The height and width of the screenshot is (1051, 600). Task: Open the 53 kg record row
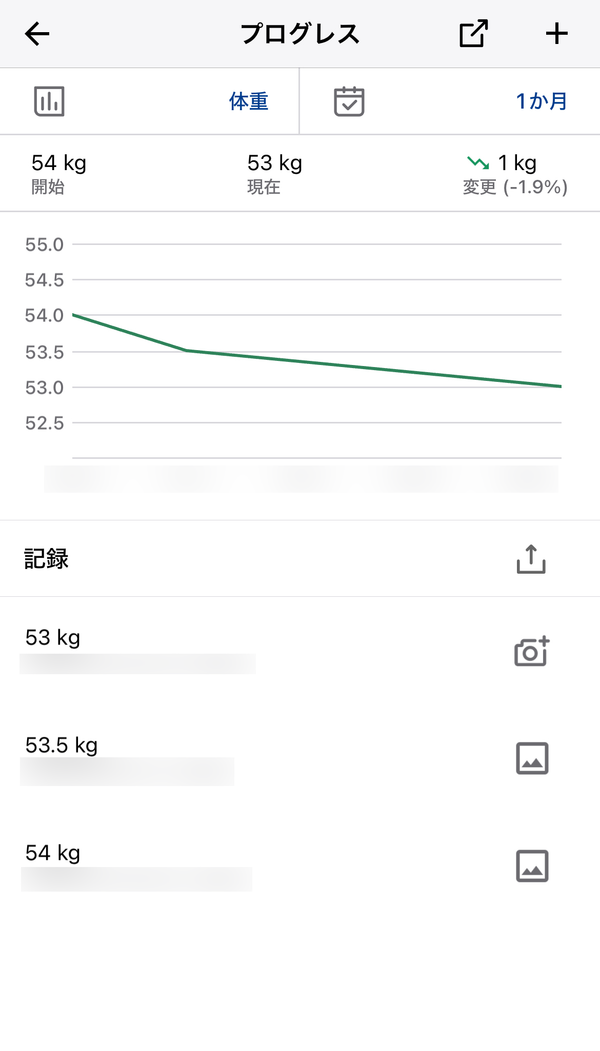tap(300, 650)
